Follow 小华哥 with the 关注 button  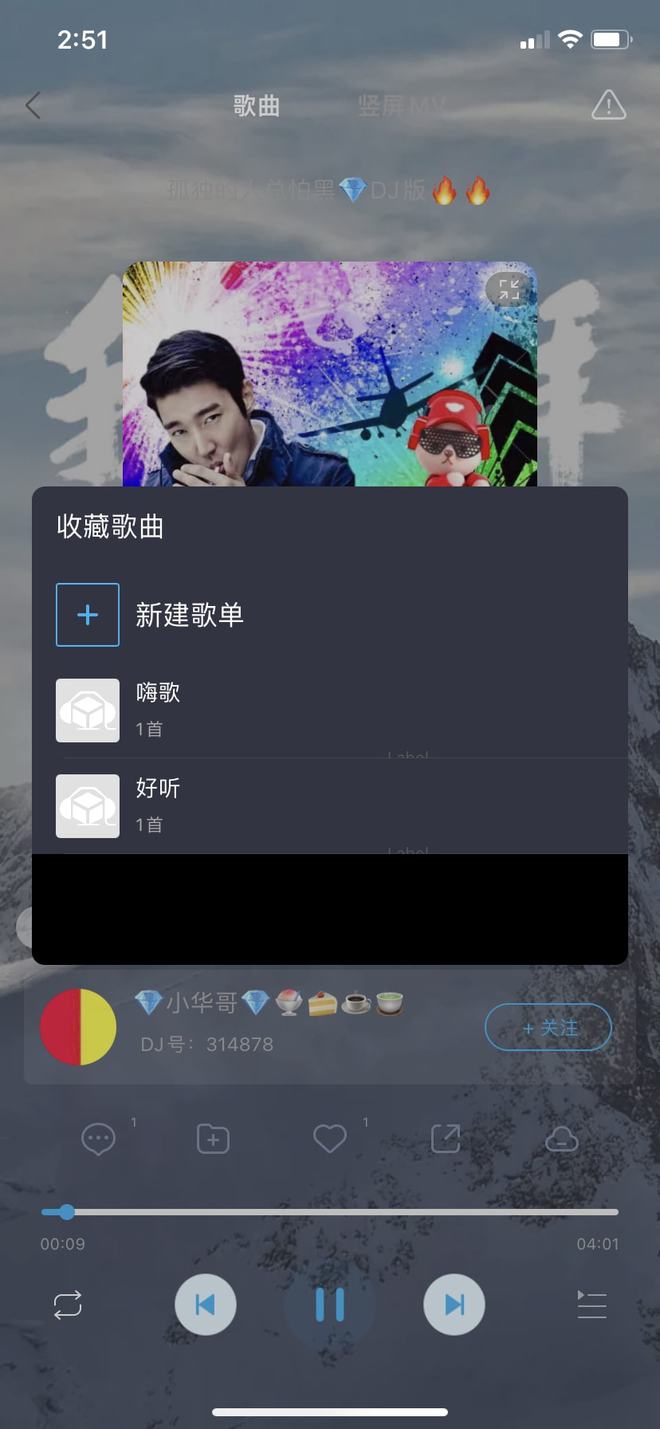point(548,1027)
